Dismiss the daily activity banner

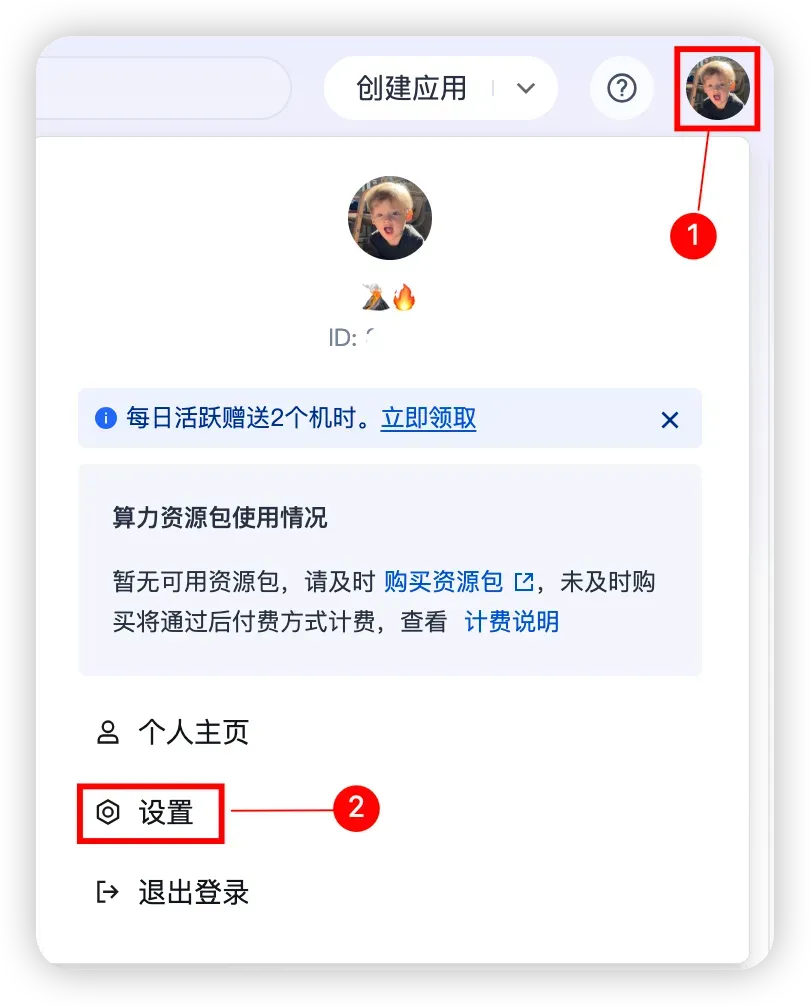(670, 420)
